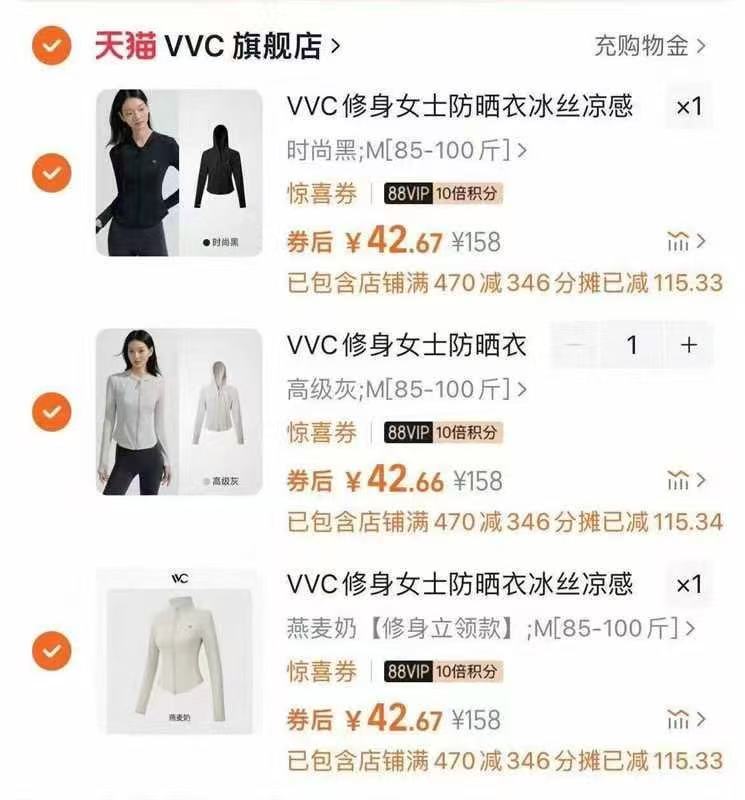Increase grey jacket quantity with plus button
The height and width of the screenshot is (800, 745).
coord(686,345)
